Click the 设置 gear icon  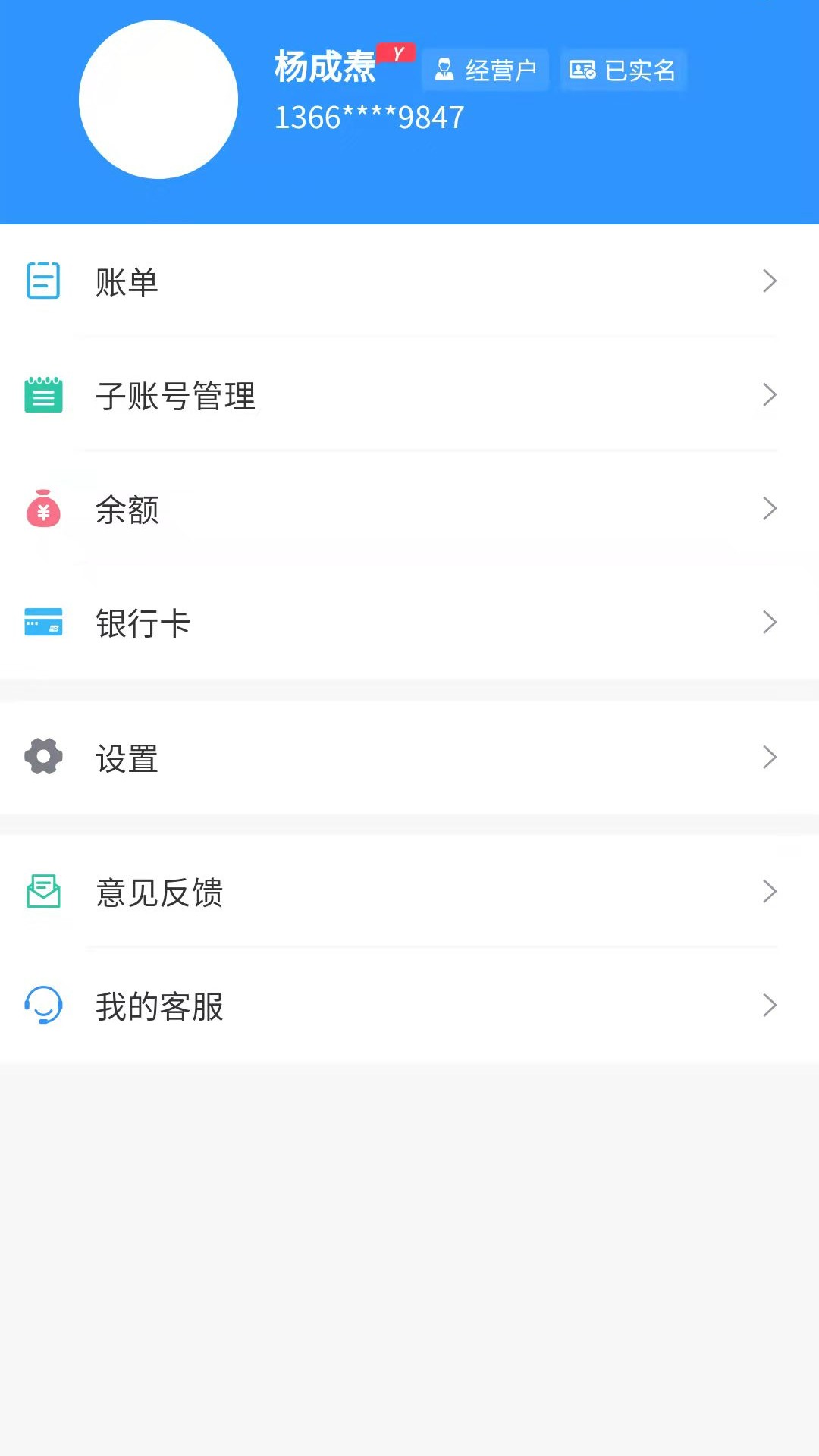pos(43,758)
